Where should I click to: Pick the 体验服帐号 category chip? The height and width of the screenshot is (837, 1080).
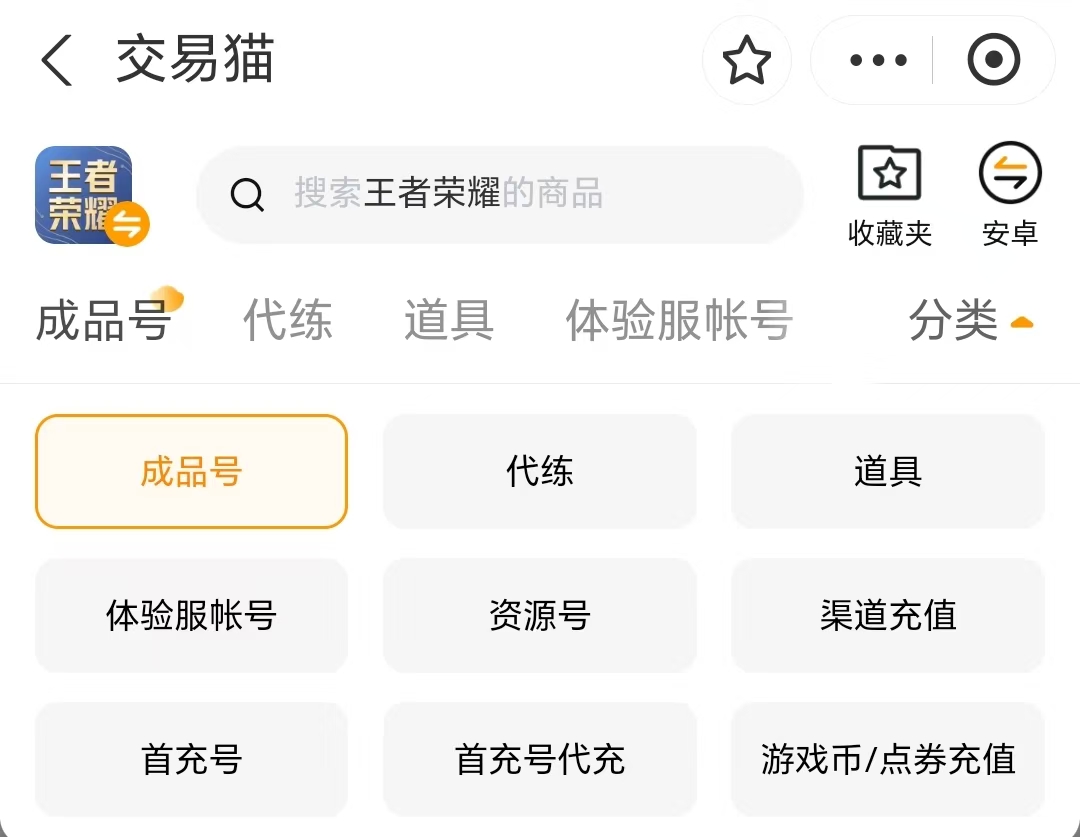point(191,615)
